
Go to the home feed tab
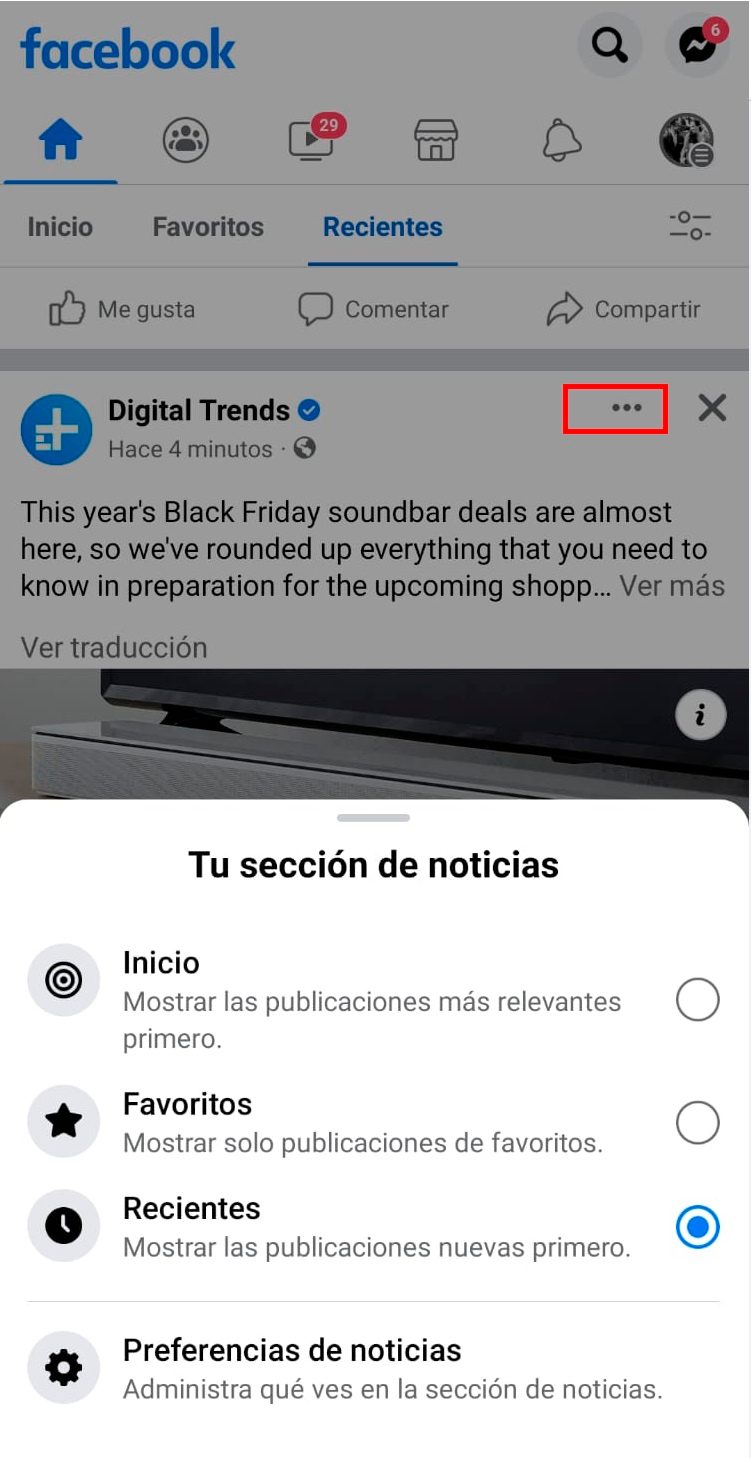pos(60,141)
